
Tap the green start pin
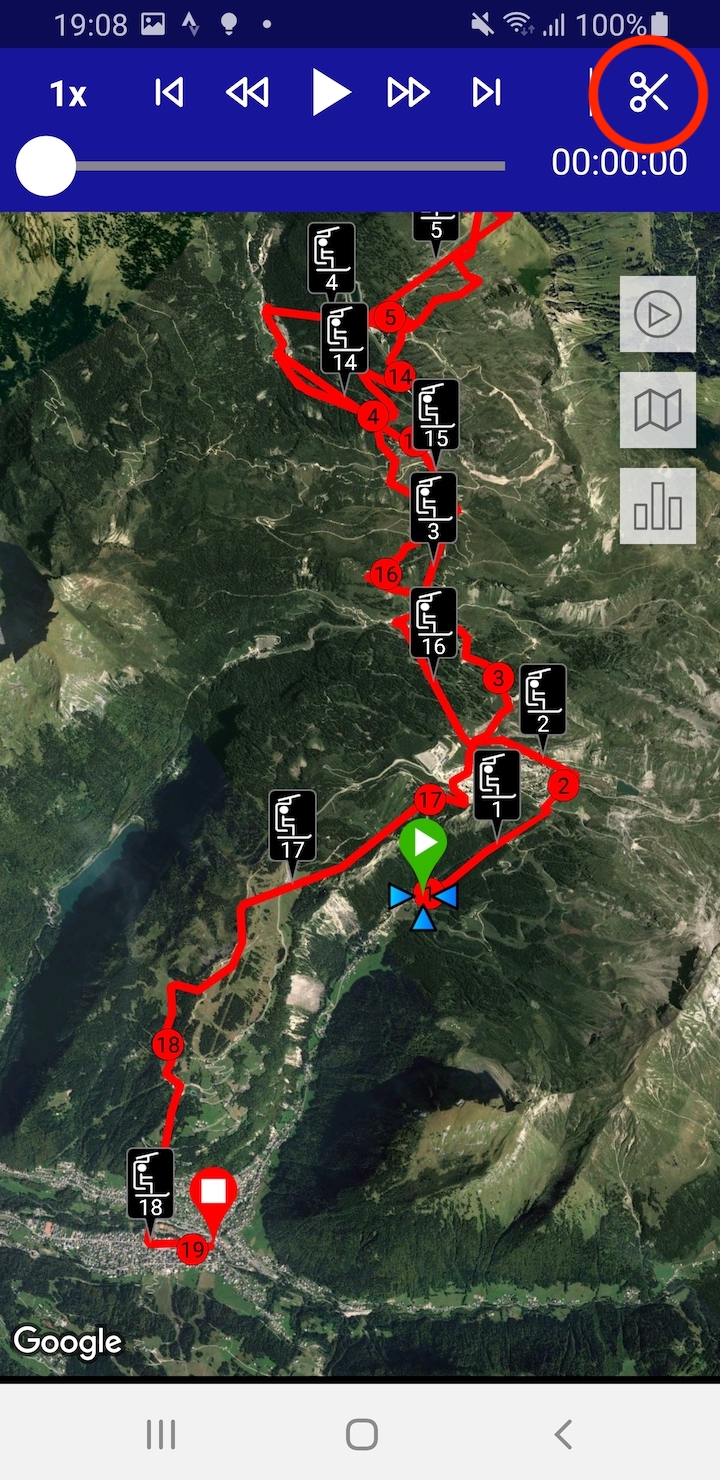pyautogui.click(x=423, y=845)
